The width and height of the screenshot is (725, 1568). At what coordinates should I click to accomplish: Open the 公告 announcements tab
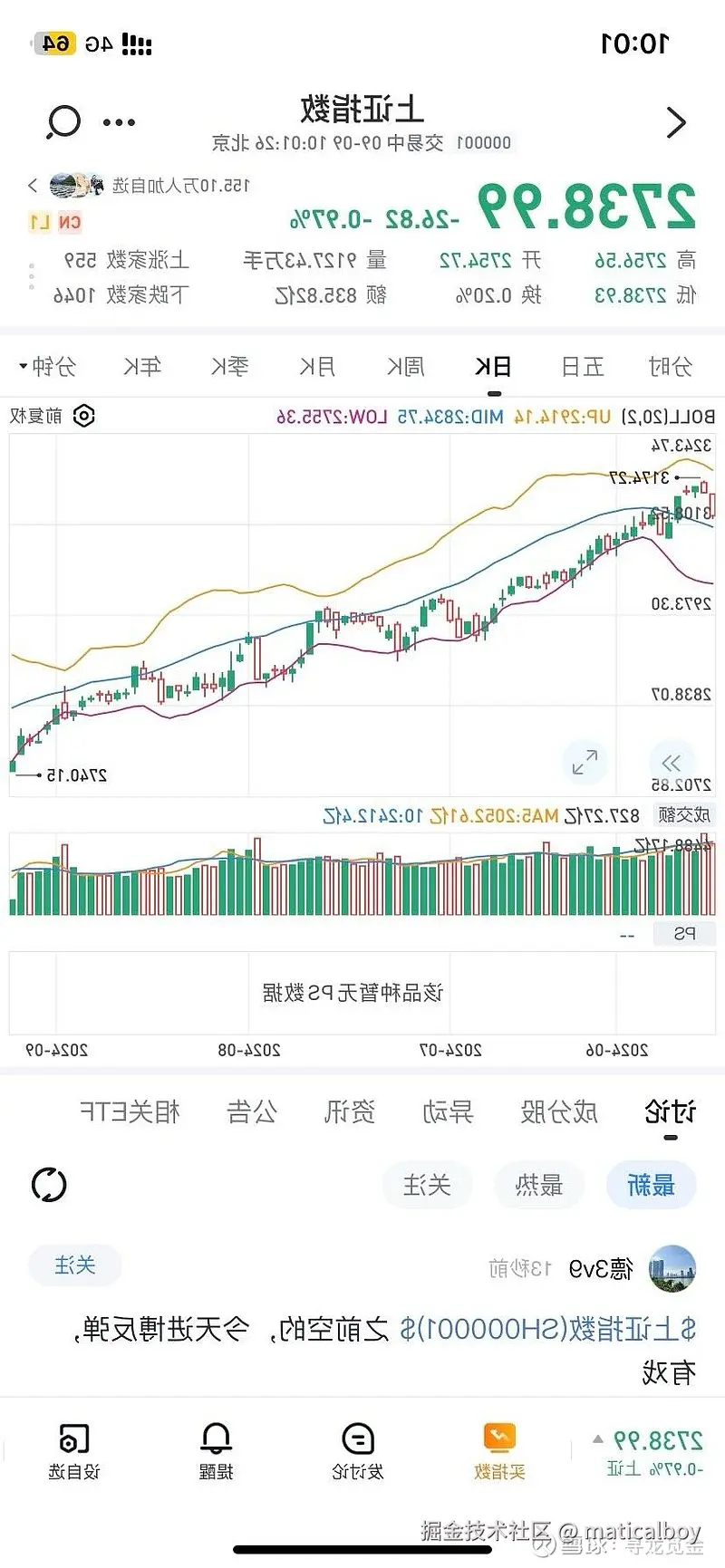click(251, 1111)
